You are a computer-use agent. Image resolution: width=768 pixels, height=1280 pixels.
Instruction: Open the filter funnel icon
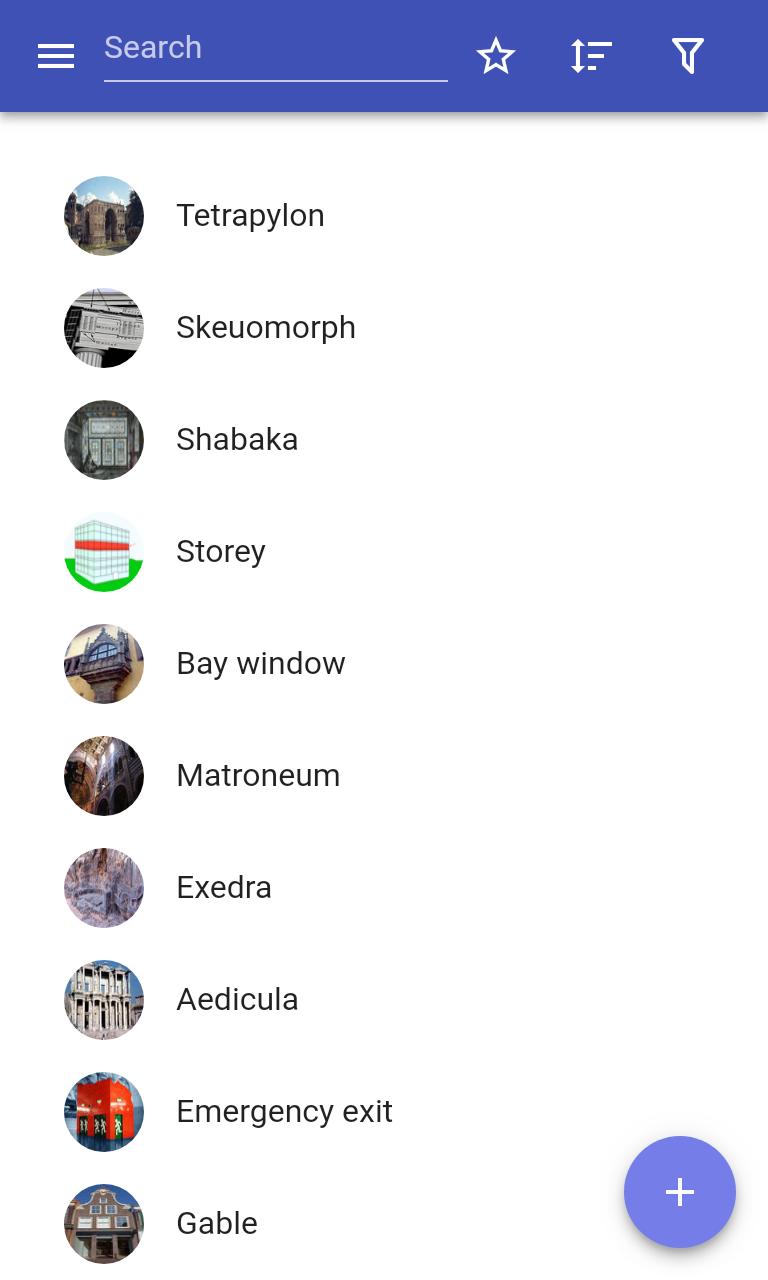click(688, 56)
